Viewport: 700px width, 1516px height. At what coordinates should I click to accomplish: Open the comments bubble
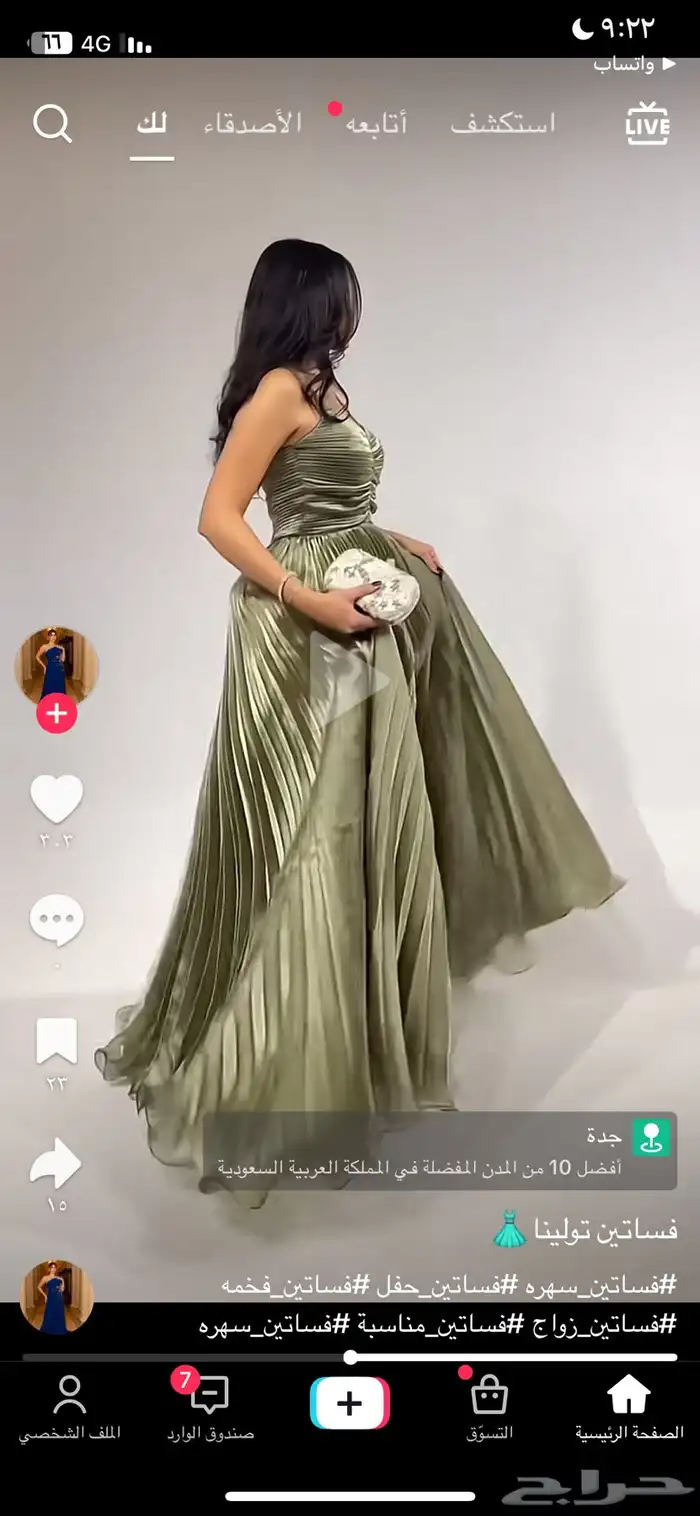(x=56, y=920)
